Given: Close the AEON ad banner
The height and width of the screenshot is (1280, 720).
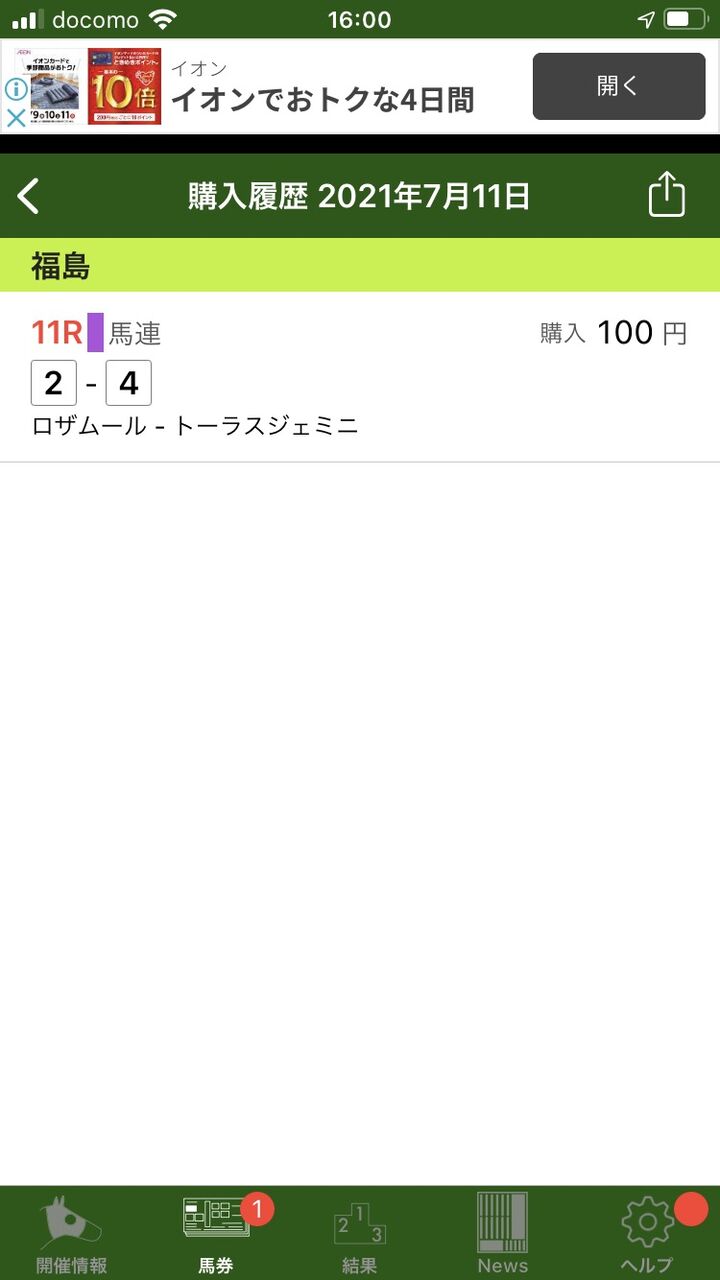Looking at the screenshot, I should [x=16, y=119].
